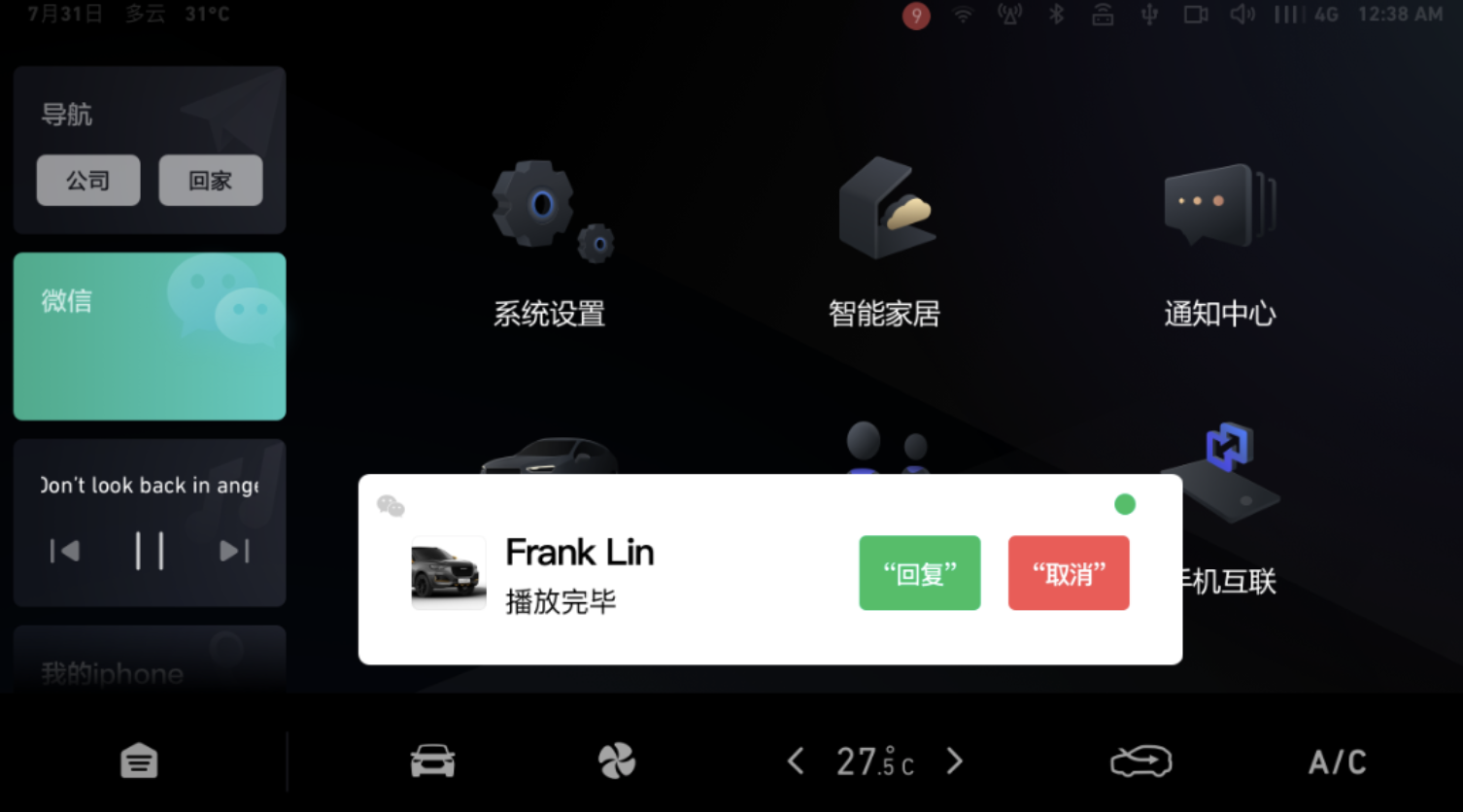Lower temperature with left arrow
Screen dimensions: 1463x812
[x=796, y=761]
